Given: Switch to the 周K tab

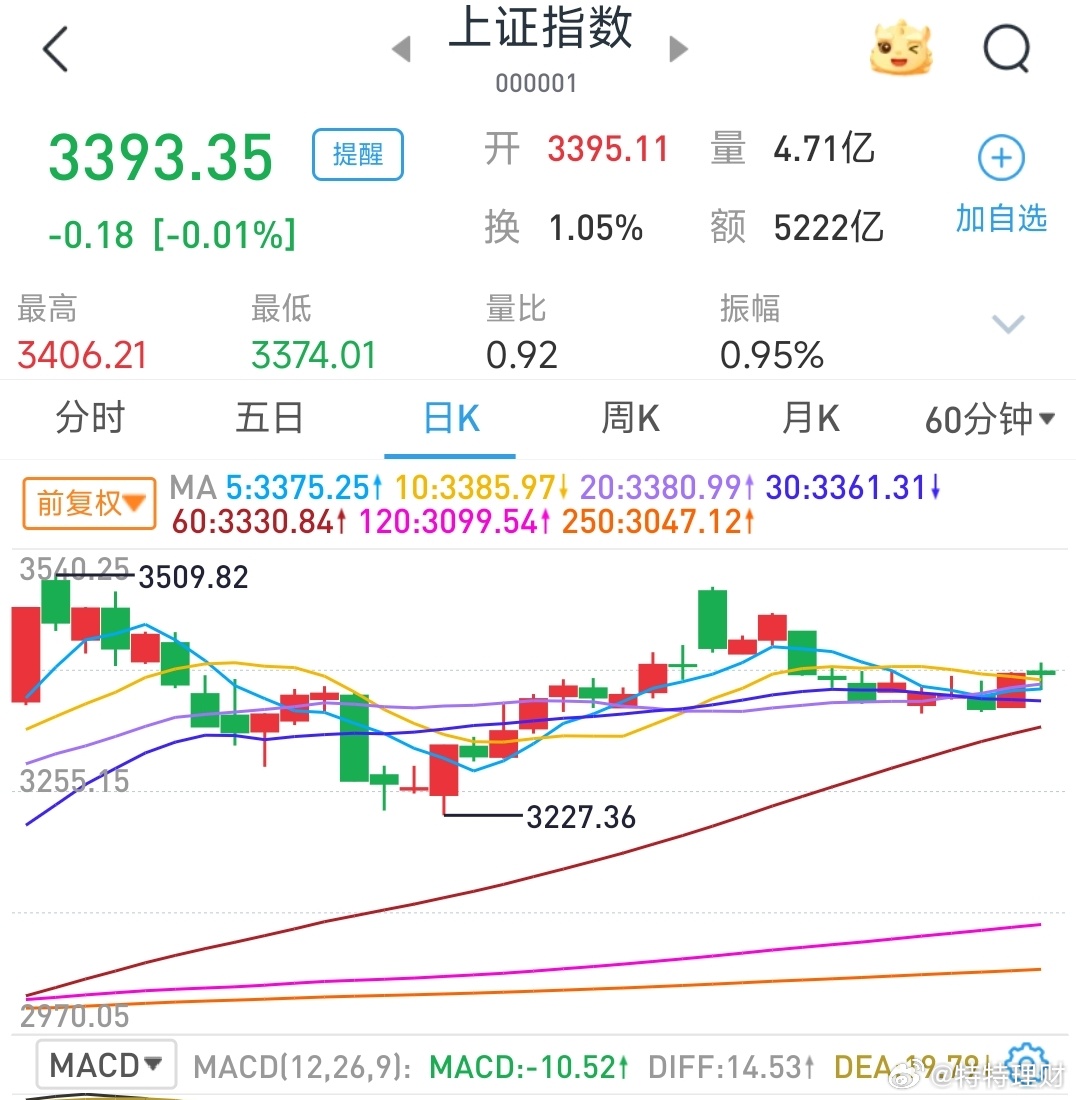Looking at the screenshot, I should [x=630, y=418].
